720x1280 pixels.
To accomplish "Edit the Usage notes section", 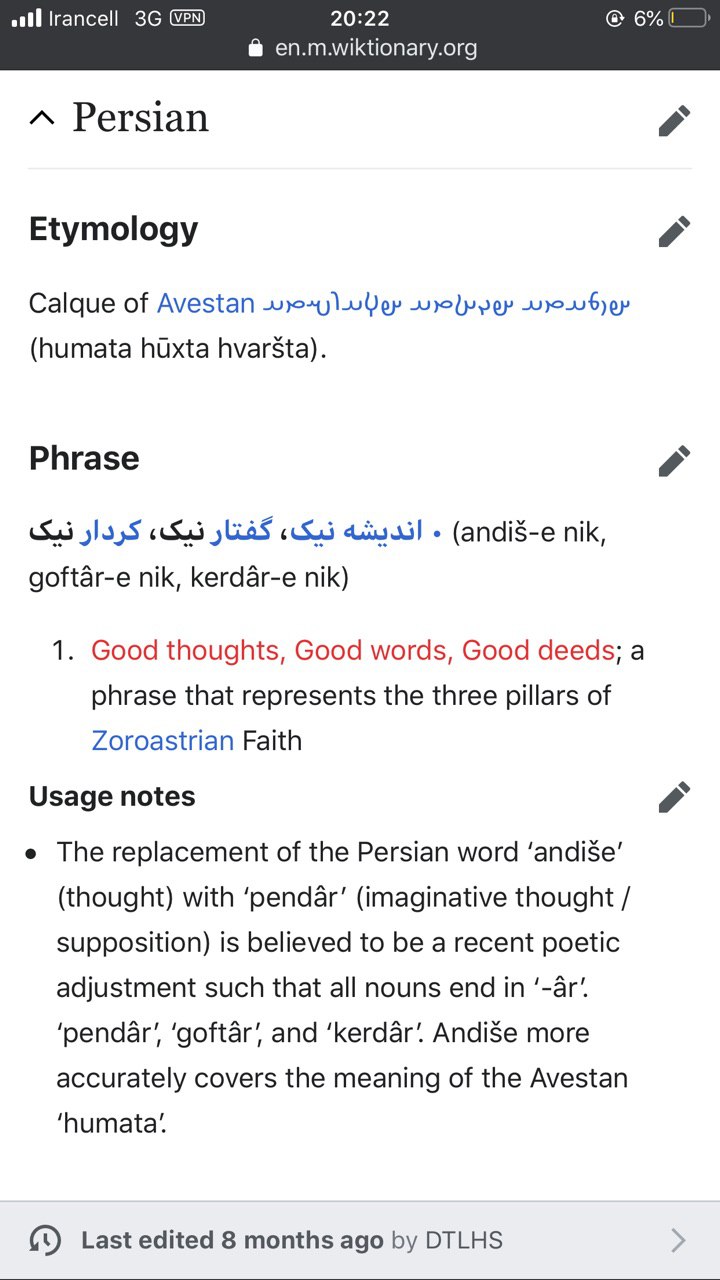I will point(674,797).
